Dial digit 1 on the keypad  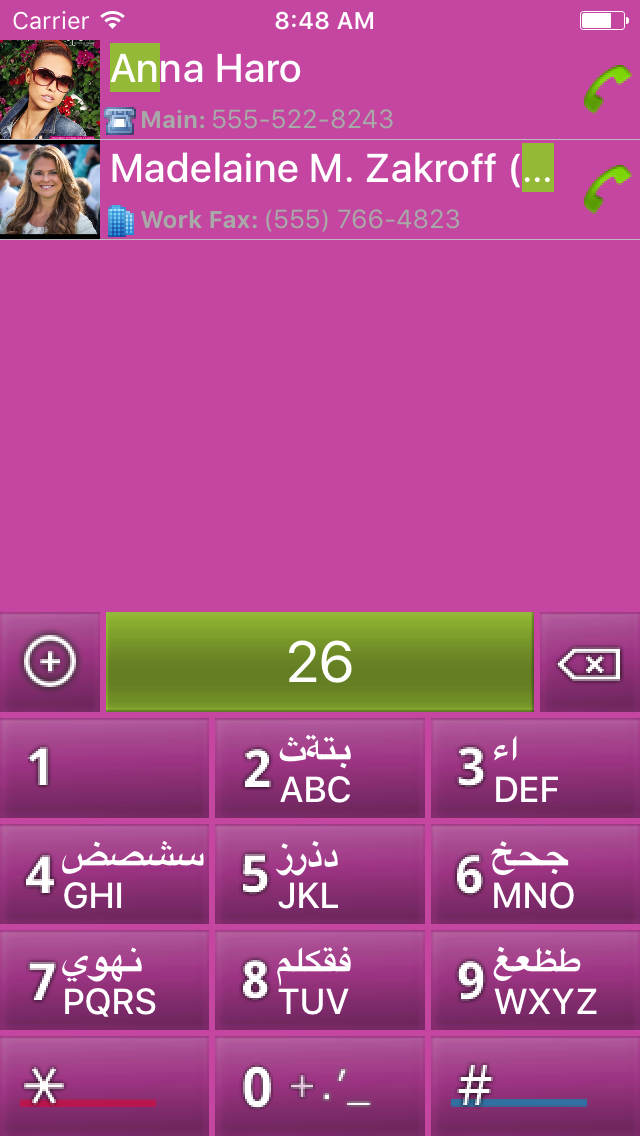104,768
